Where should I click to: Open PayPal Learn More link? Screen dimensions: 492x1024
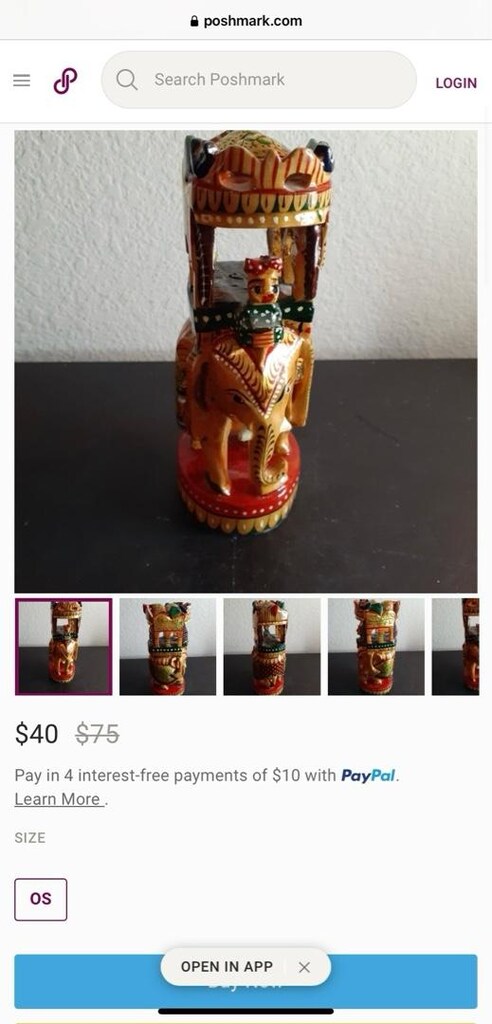[57, 799]
